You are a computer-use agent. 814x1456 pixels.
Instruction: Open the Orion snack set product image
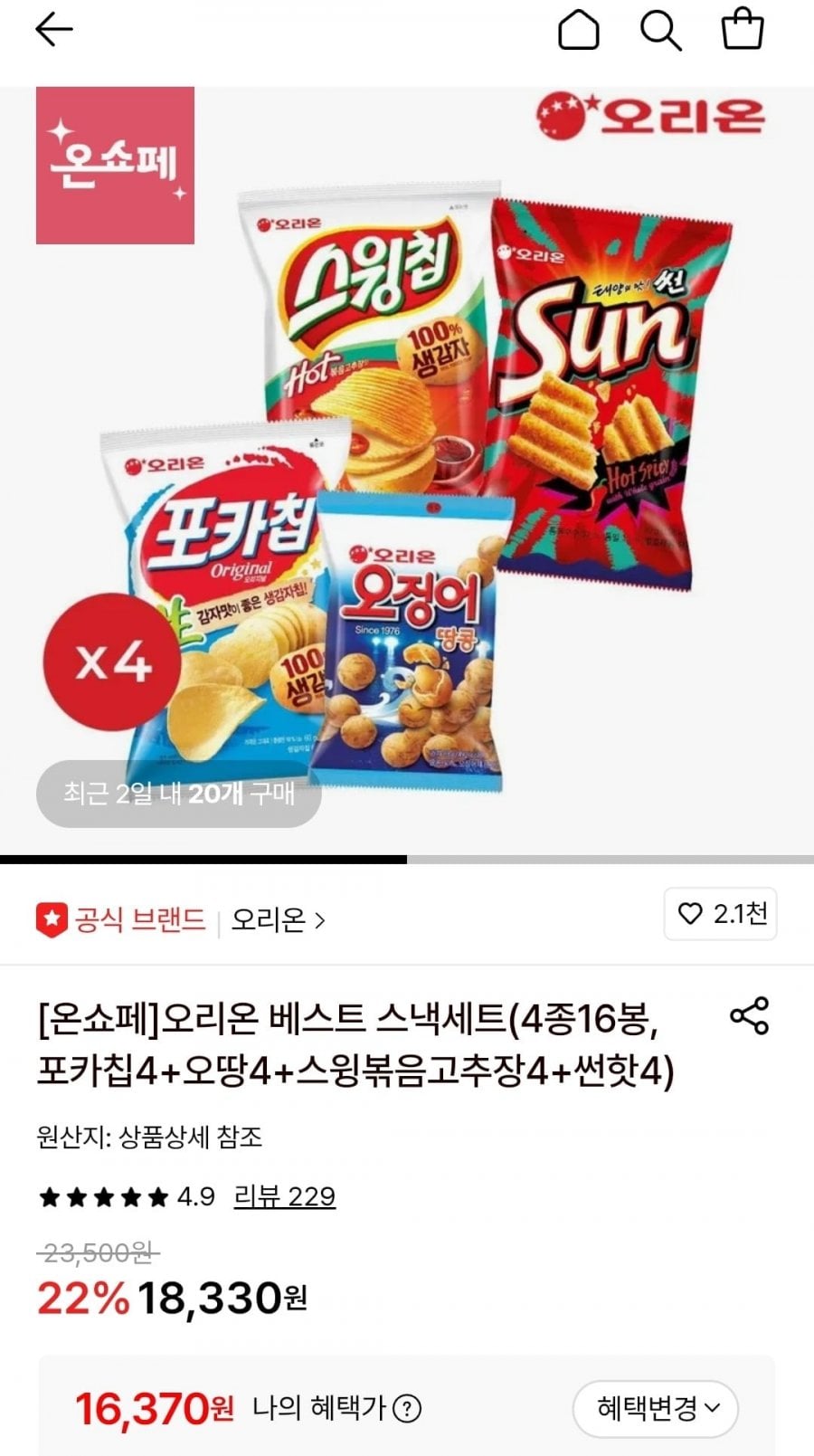point(407,471)
